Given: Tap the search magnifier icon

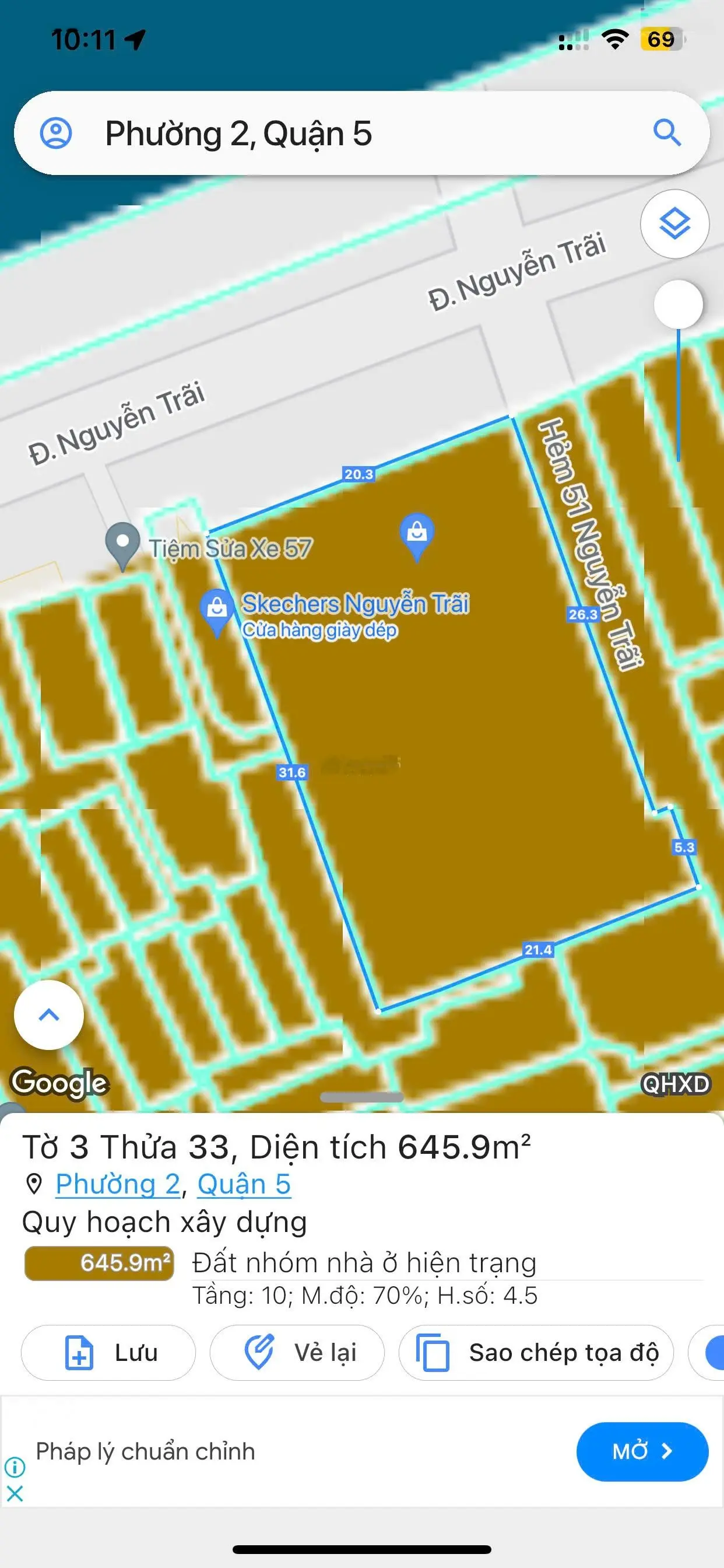Looking at the screenshot, I should pyautogui.click(x=667, y=132).
